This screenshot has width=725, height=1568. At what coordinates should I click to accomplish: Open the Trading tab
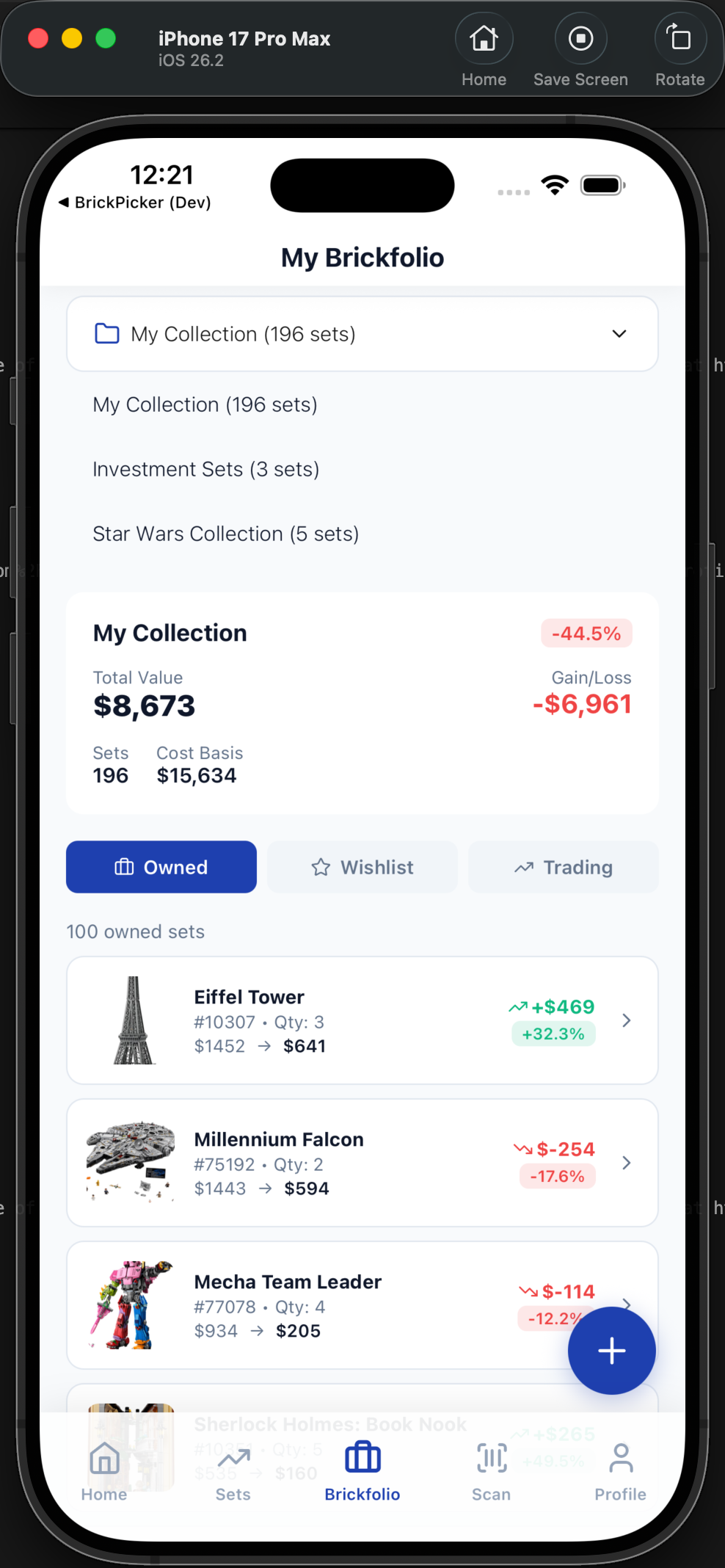[563, 867]
